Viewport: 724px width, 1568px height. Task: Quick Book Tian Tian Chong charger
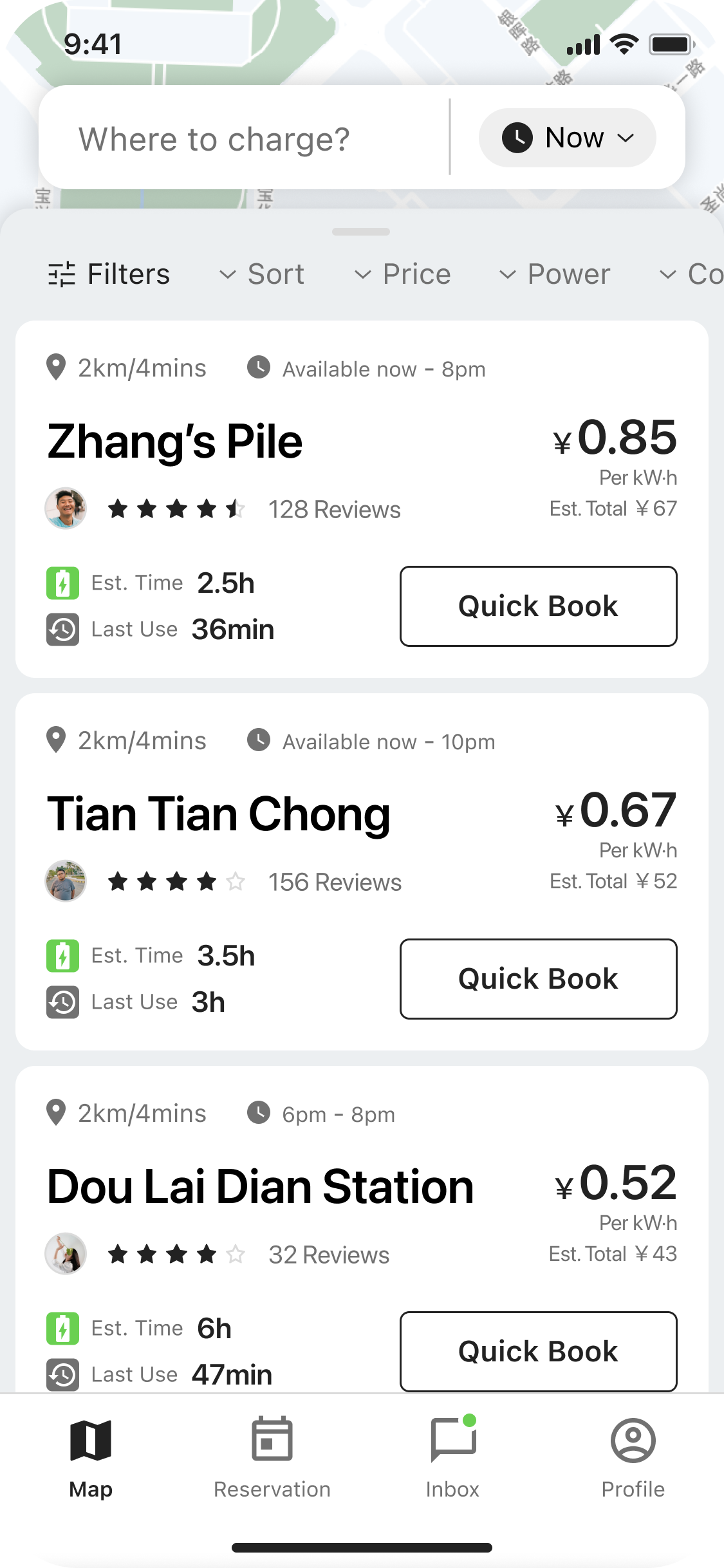click(x=538, y=979)
